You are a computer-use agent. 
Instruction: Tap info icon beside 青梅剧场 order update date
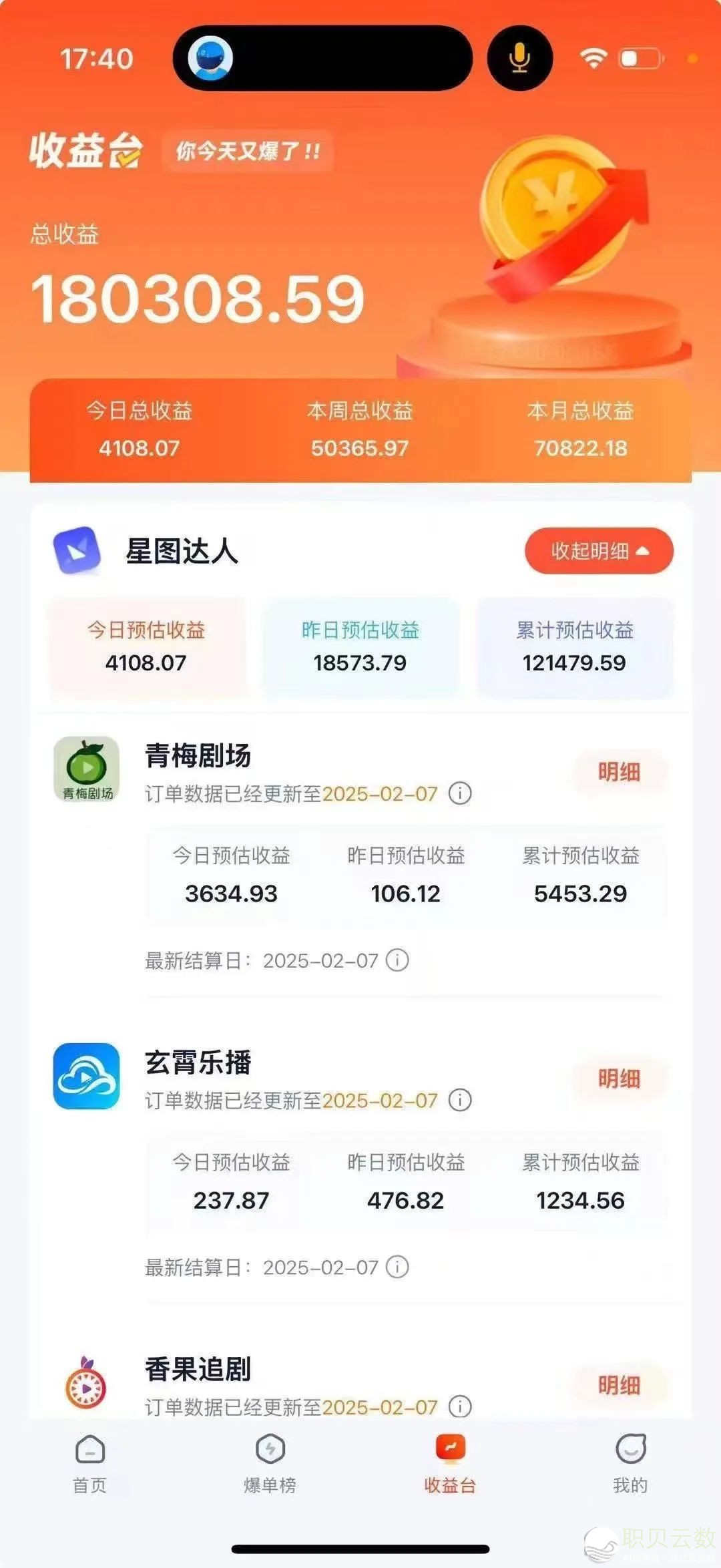pos(460,793)
